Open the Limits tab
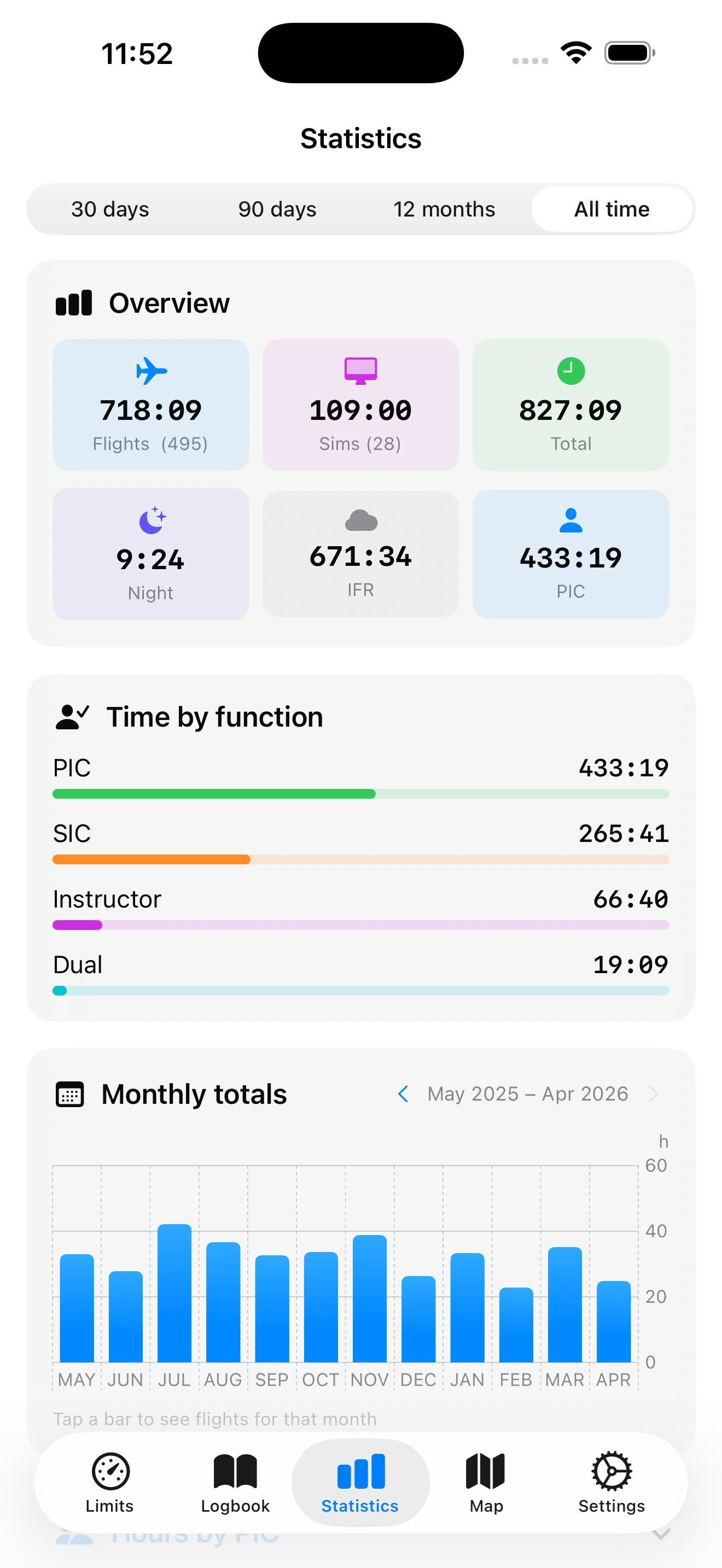The width and height of the screenshot is (722, 1568). (109, 1482)
